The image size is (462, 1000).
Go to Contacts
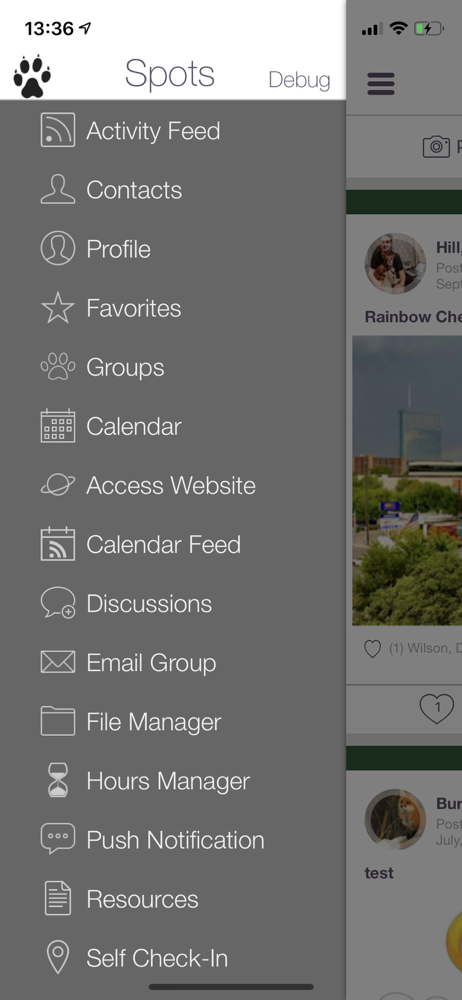click(x=173, y=190)
